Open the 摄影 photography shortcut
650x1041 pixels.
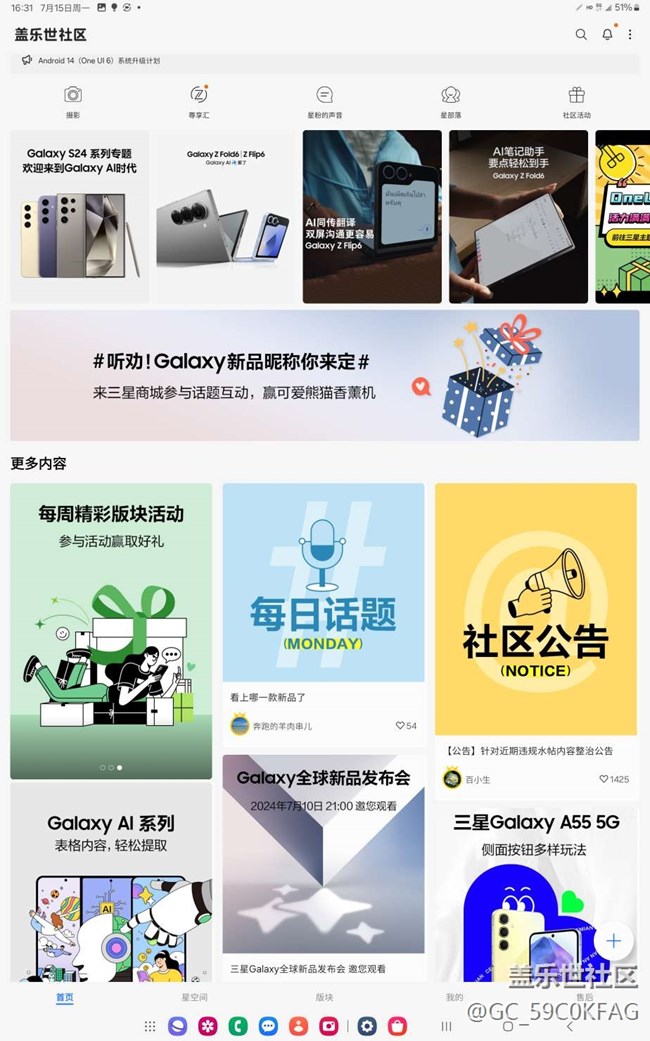click(x=73, y=102)
